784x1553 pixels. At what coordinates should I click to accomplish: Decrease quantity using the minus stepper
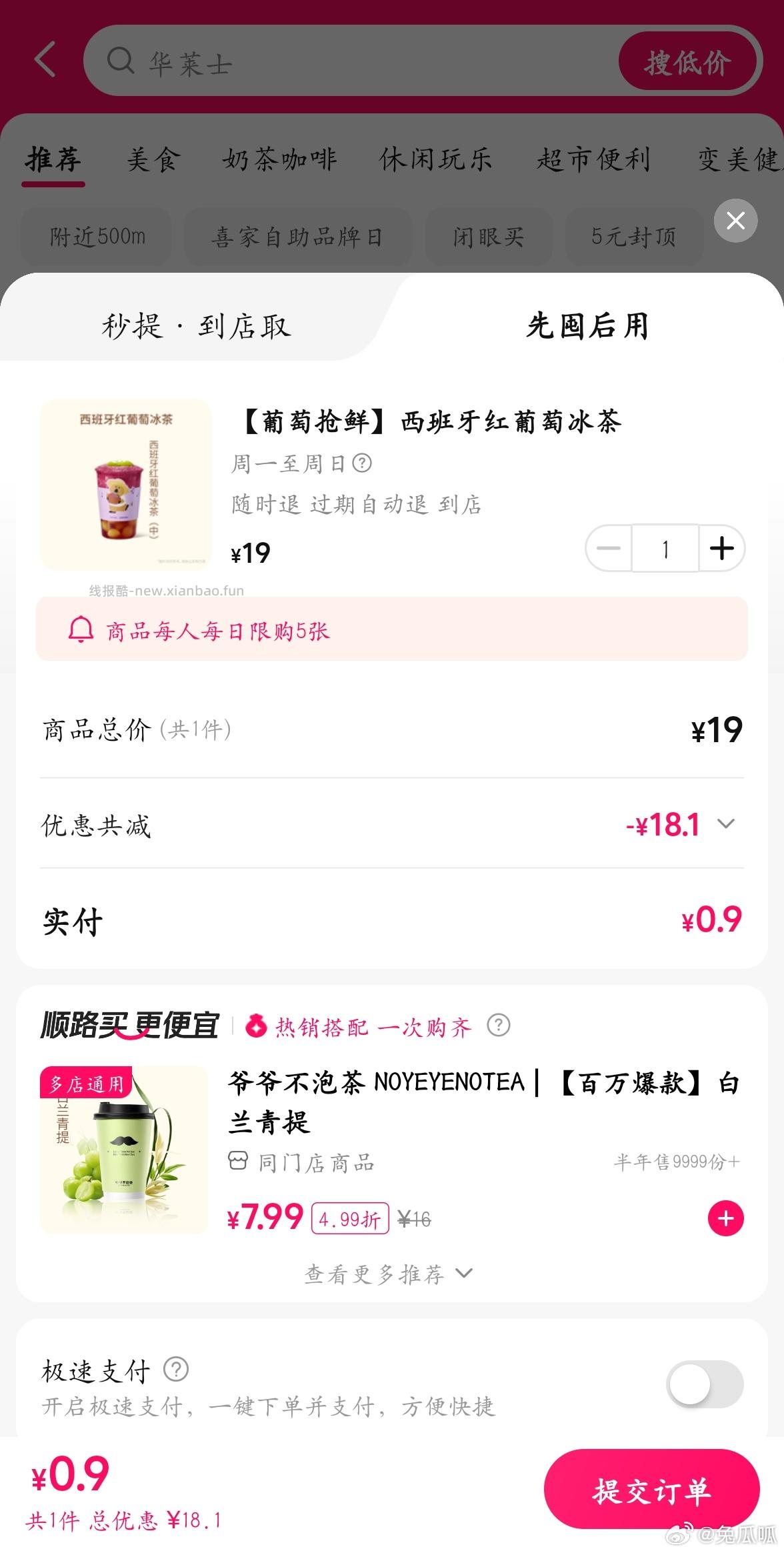607,548
